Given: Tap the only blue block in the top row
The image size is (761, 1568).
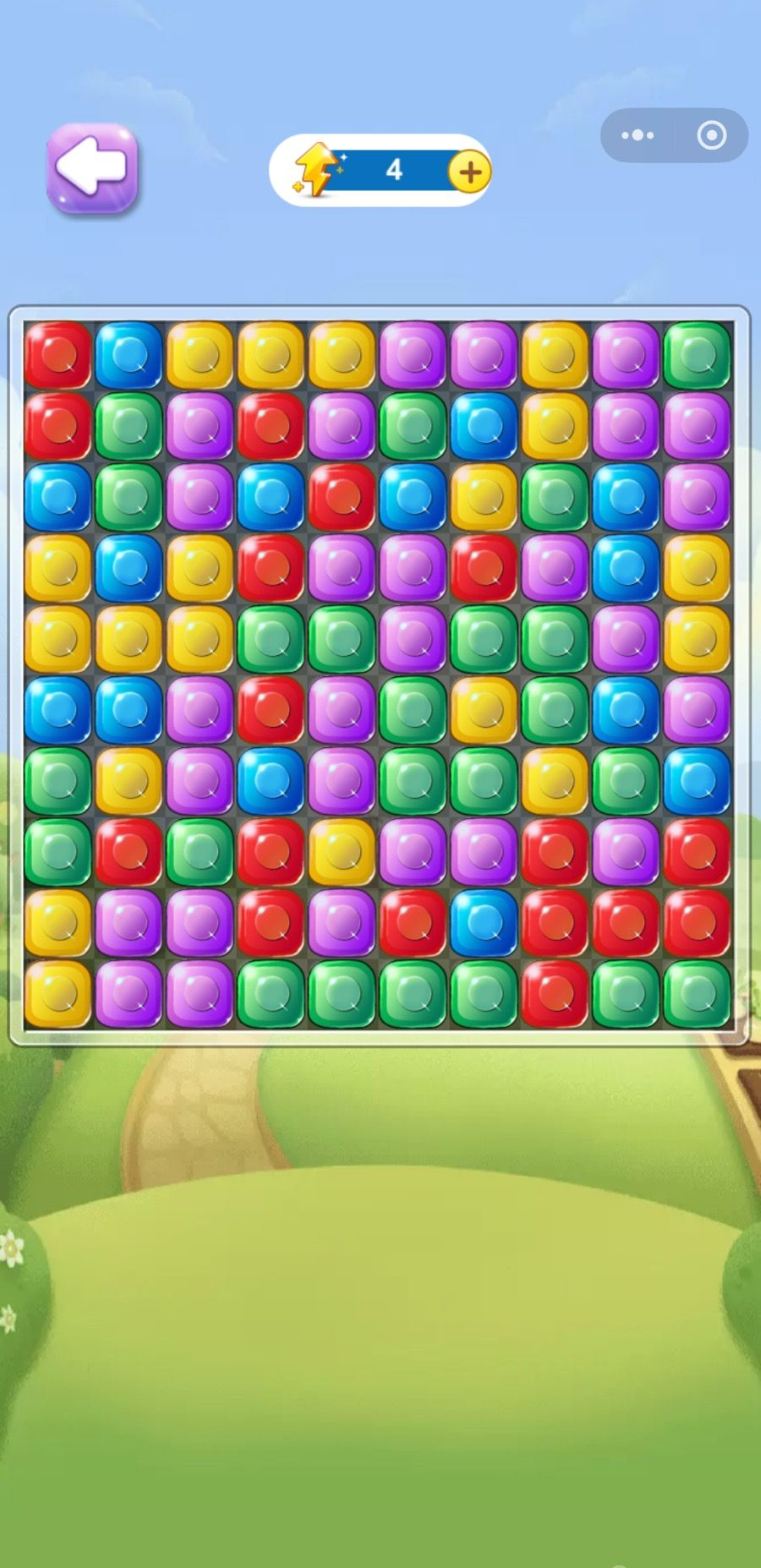Looking at the screenshot, I should pyautogui.click(x=129, y=355).
